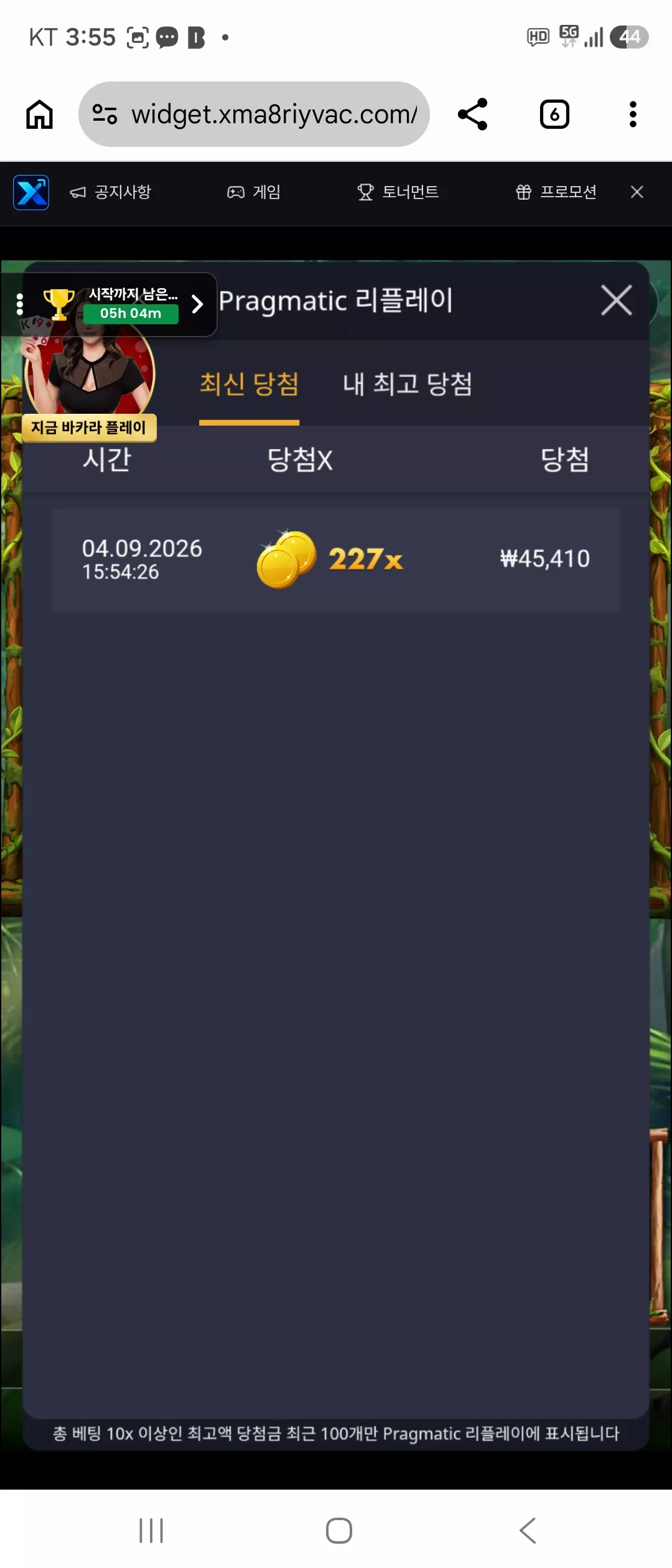Close the Pragmatic 리플레이 dialog
672x1568 pixels.
(616, 301)
